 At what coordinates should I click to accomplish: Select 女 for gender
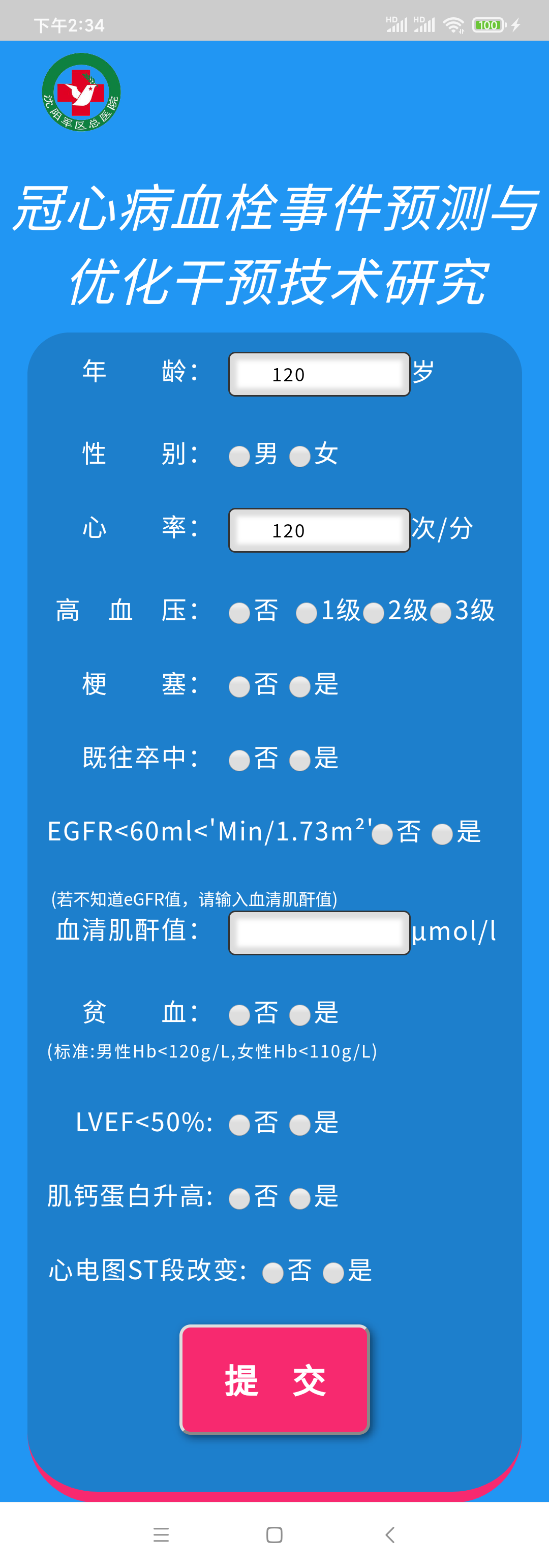(x=299, y=456)
